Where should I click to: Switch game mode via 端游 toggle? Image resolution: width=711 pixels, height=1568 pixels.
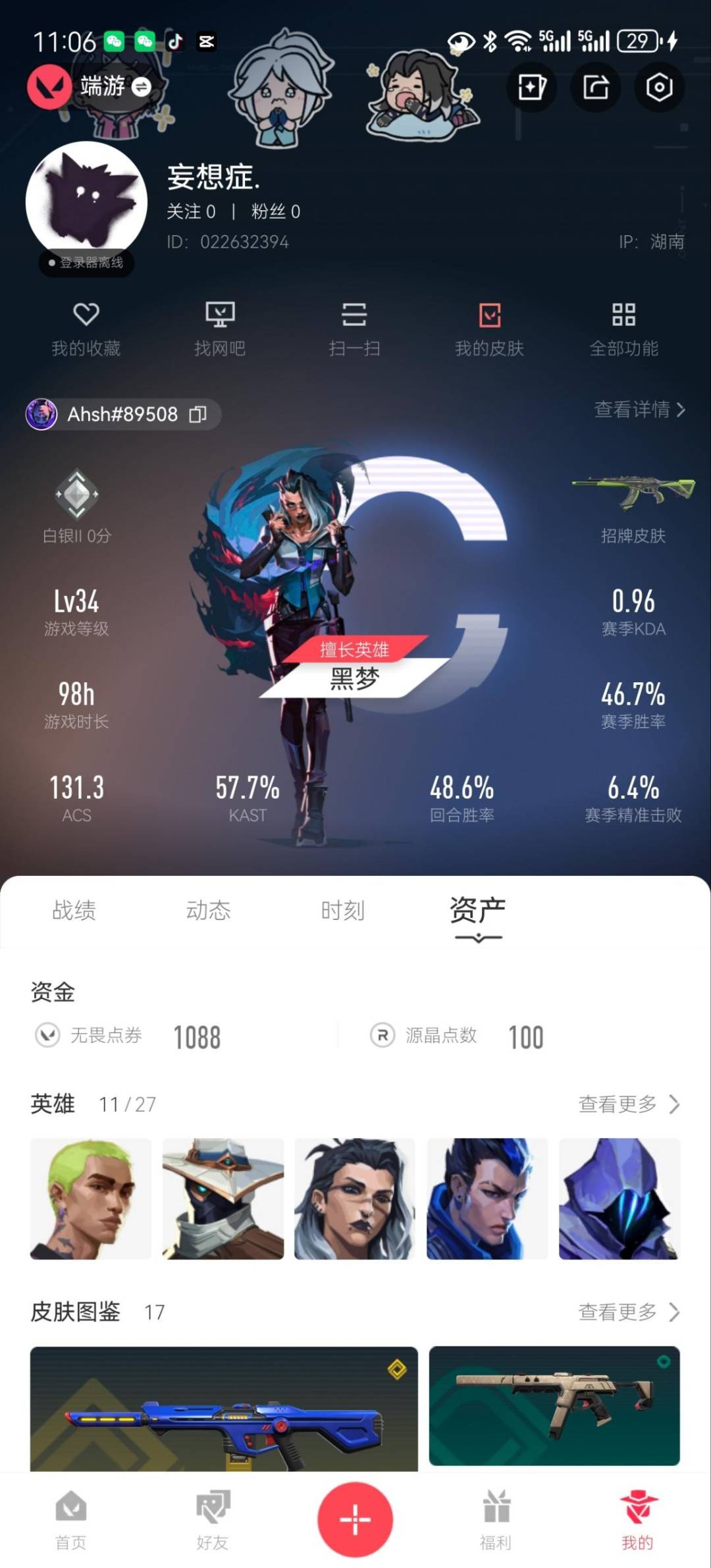[142, 86]
